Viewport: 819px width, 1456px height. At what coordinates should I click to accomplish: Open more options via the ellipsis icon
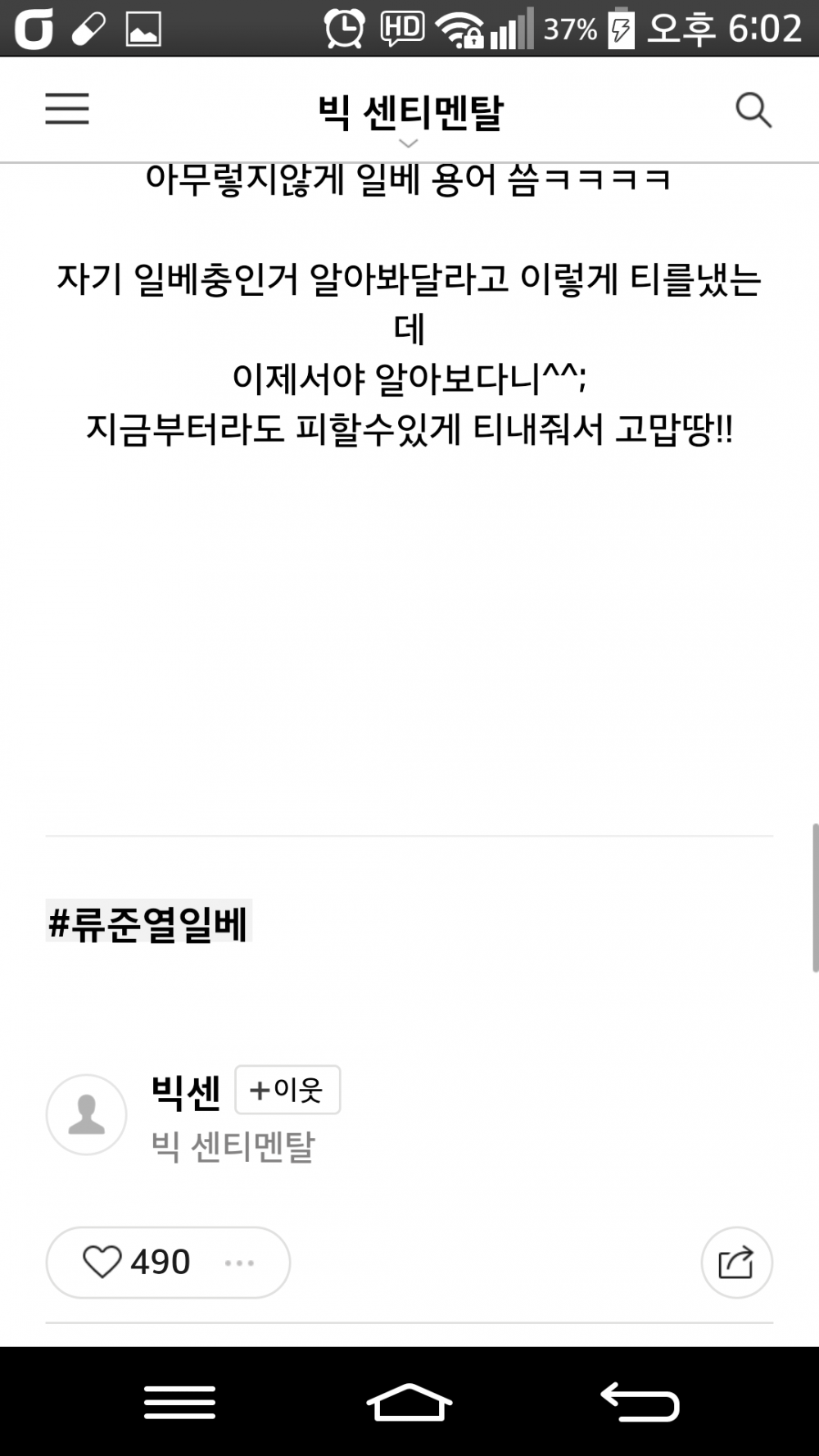click(x=238, y=1263)
